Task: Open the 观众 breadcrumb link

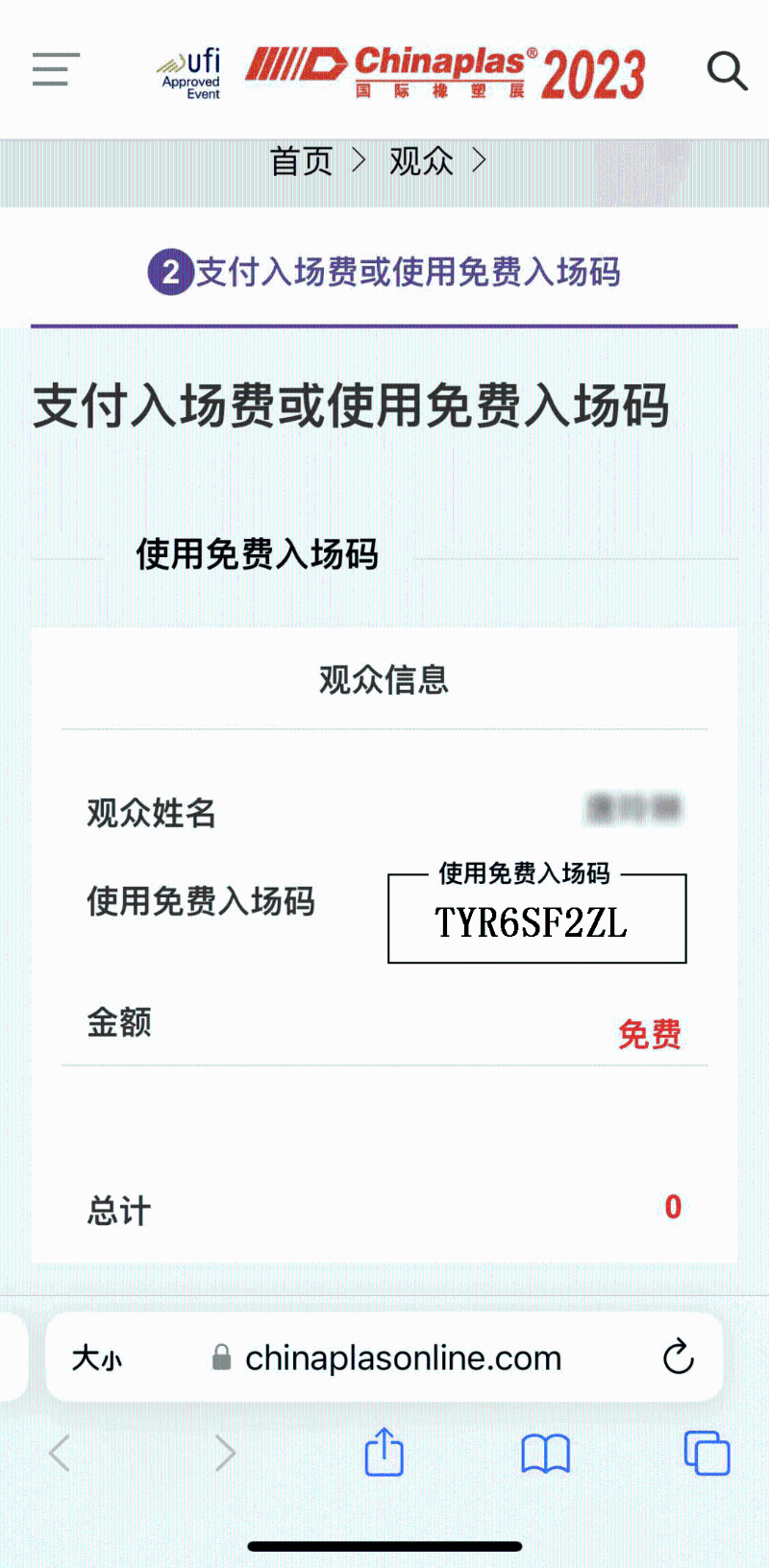Action: point(421,161)
